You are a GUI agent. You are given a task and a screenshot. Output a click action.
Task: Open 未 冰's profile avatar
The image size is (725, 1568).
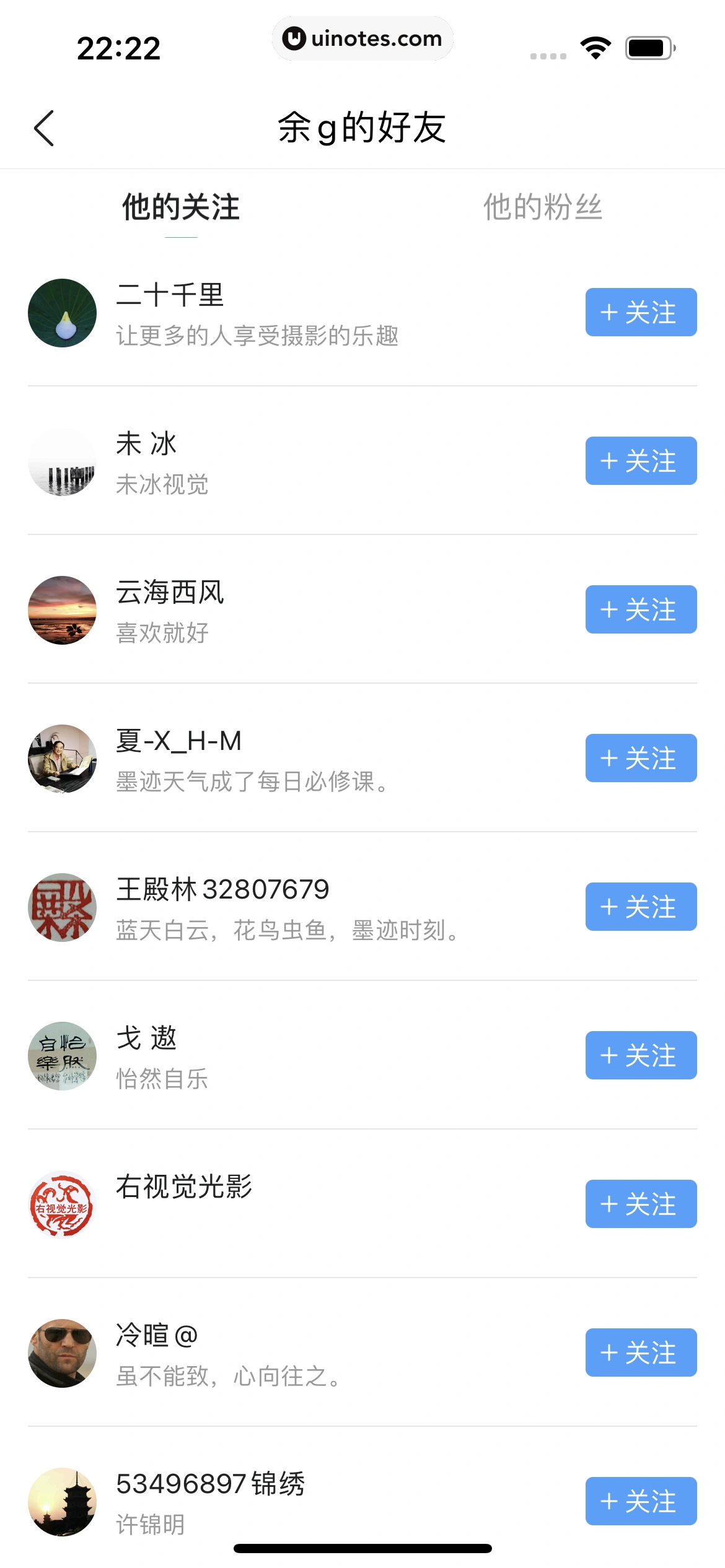(62, 462)
